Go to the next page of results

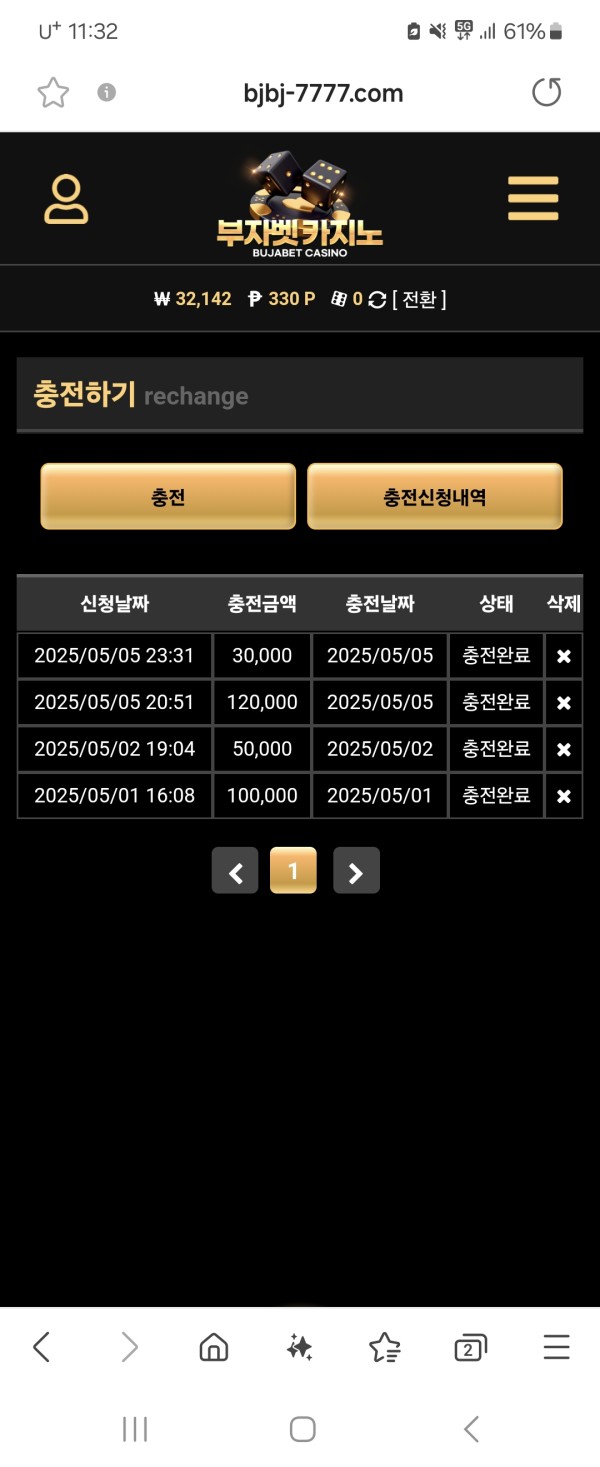(356, 871)
